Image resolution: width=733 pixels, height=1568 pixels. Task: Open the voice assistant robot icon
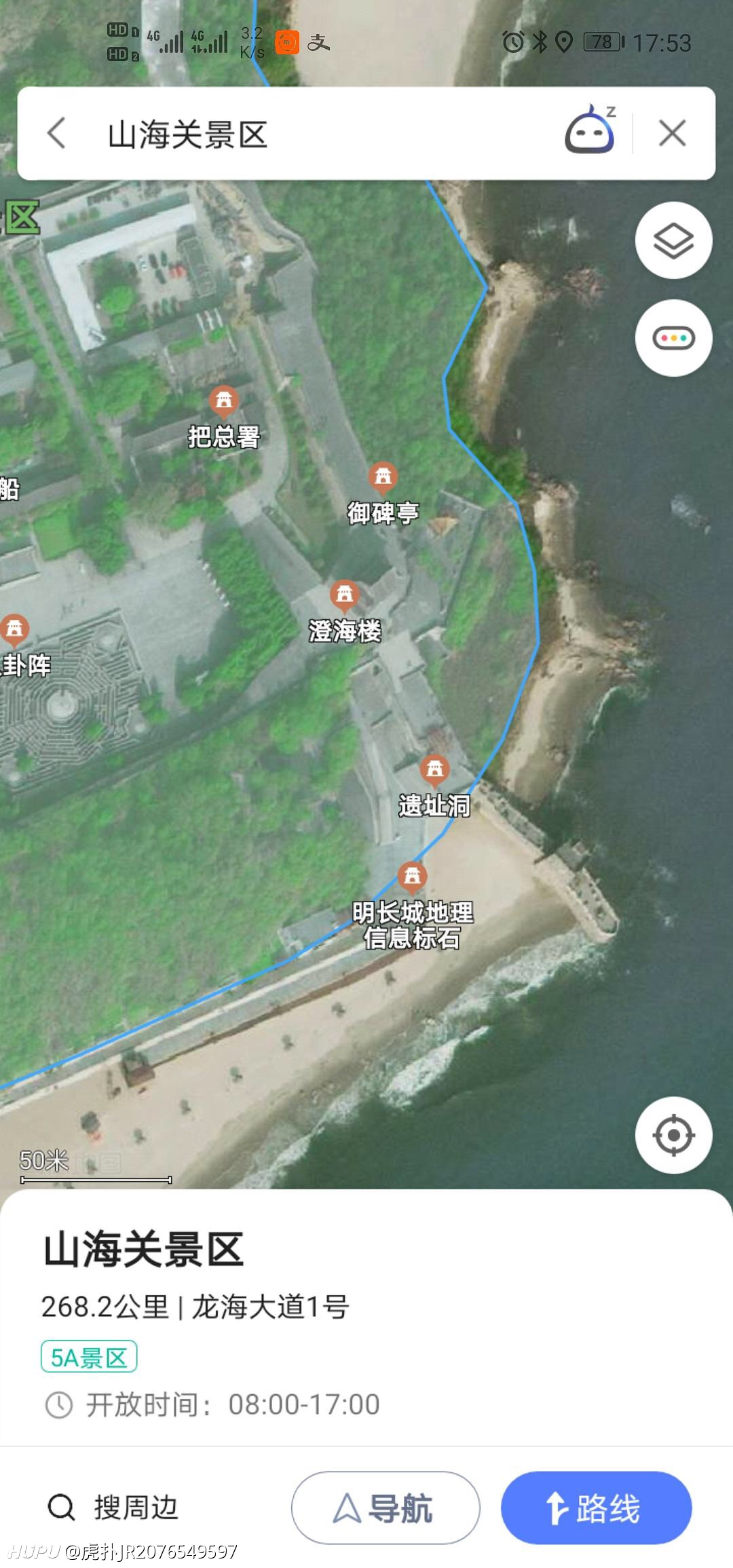click(590, 130)
